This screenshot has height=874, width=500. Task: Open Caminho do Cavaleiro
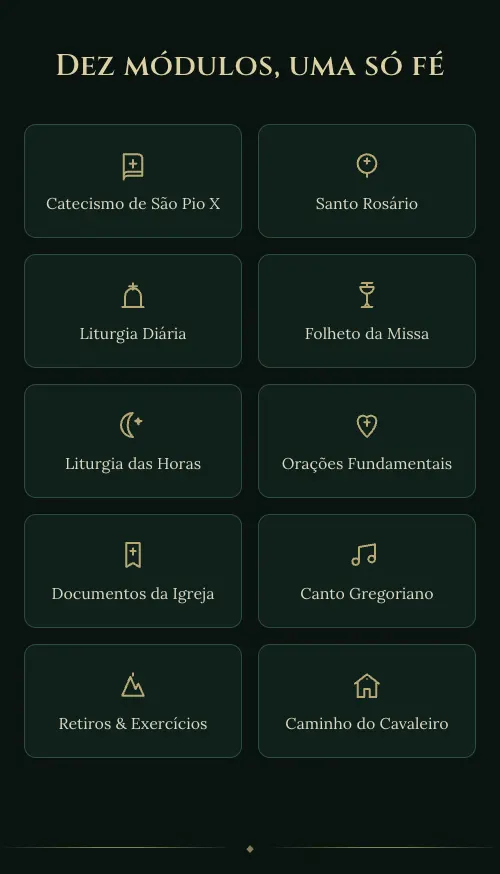pos(367,701)
